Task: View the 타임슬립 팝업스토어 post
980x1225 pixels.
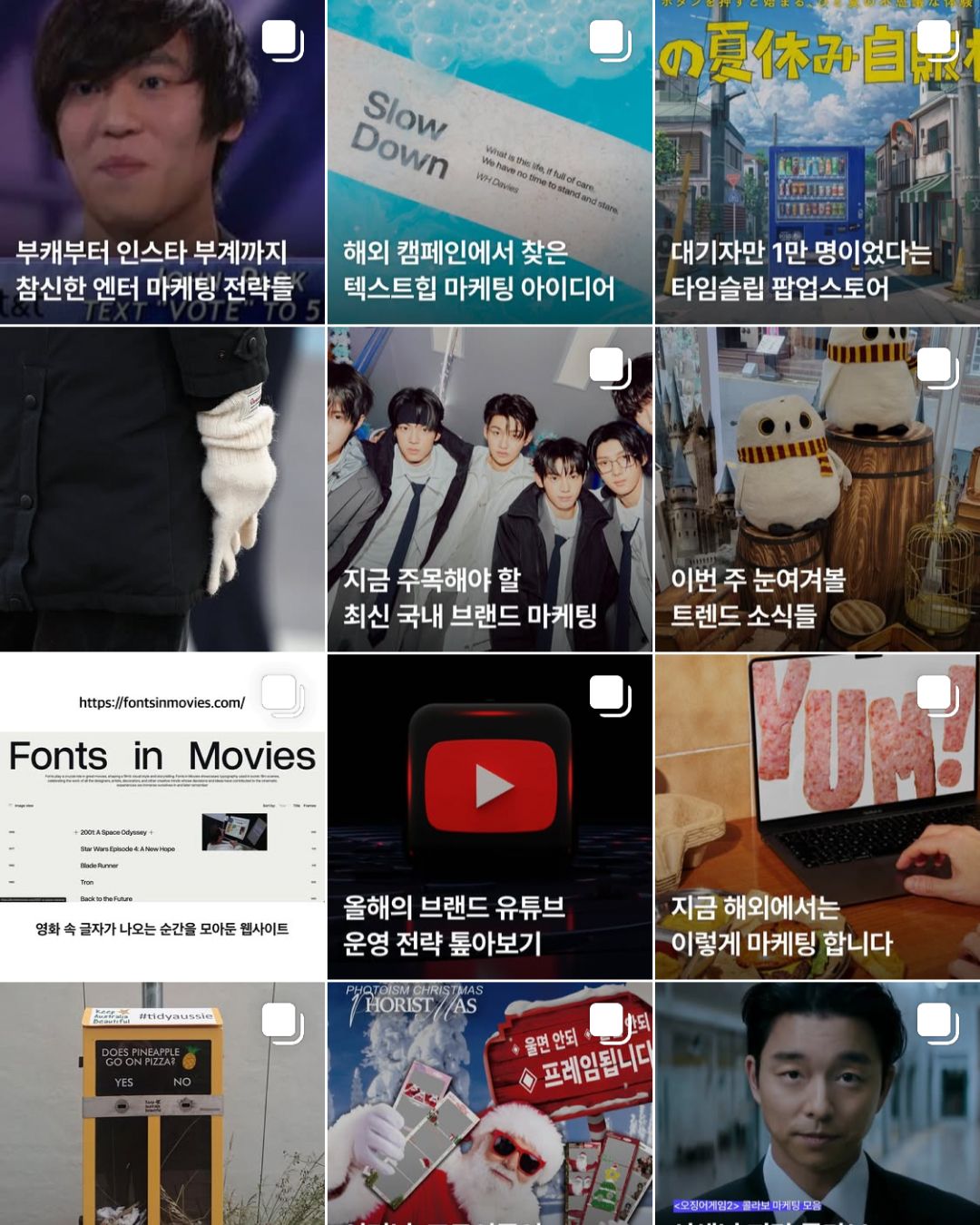Action: click(x=817, y=162)
